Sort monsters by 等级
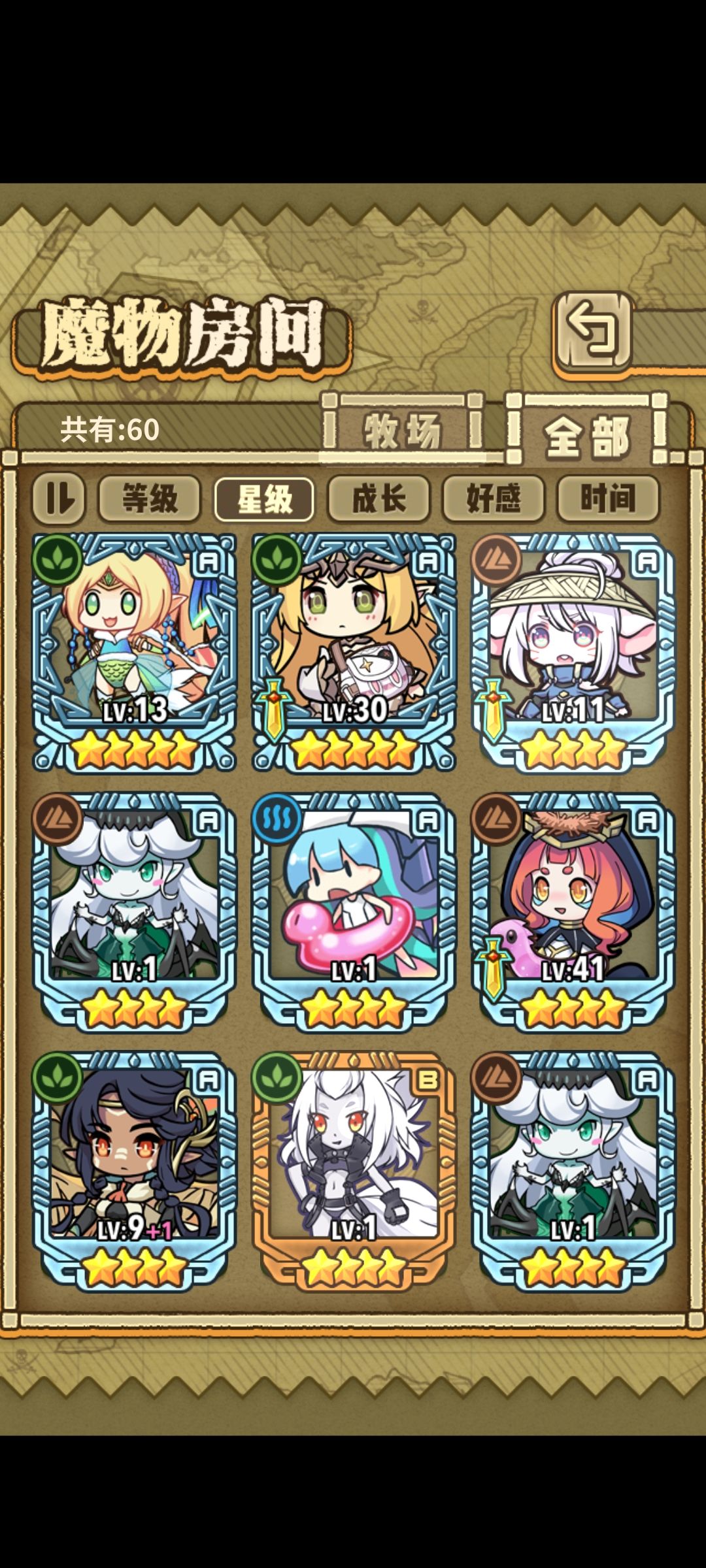The width and height of the screenshot is (706, 1568). (150, 498)
